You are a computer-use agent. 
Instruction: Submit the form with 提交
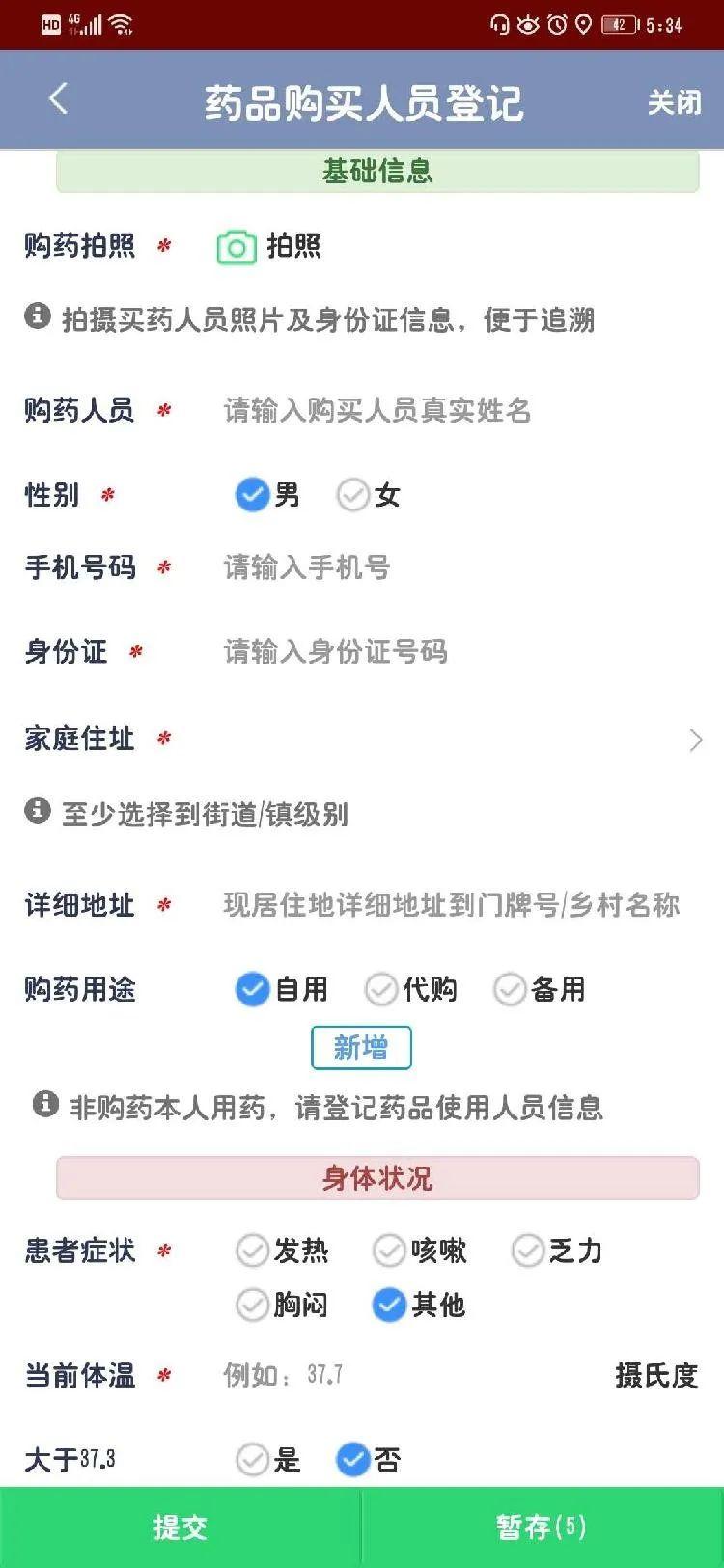pos(181,1527)
